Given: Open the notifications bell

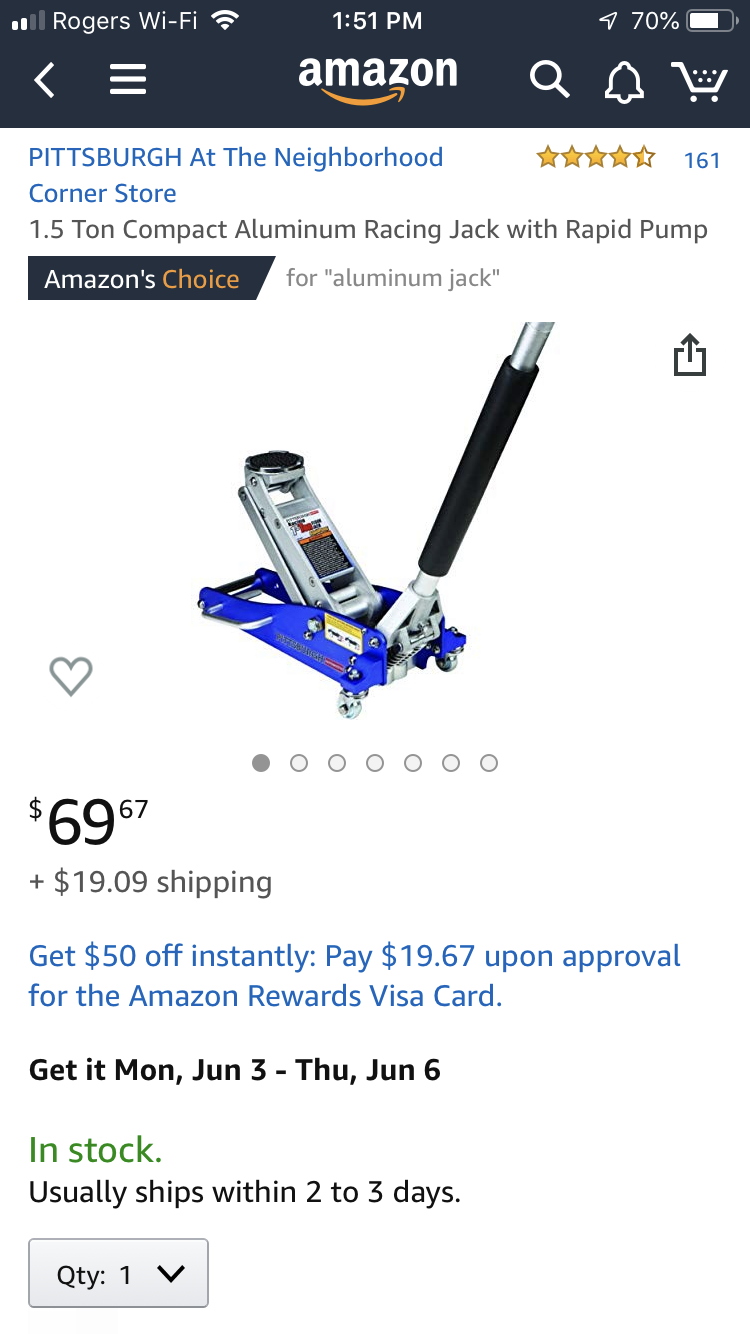Looking at the screenshot, I should coord(624,81).
